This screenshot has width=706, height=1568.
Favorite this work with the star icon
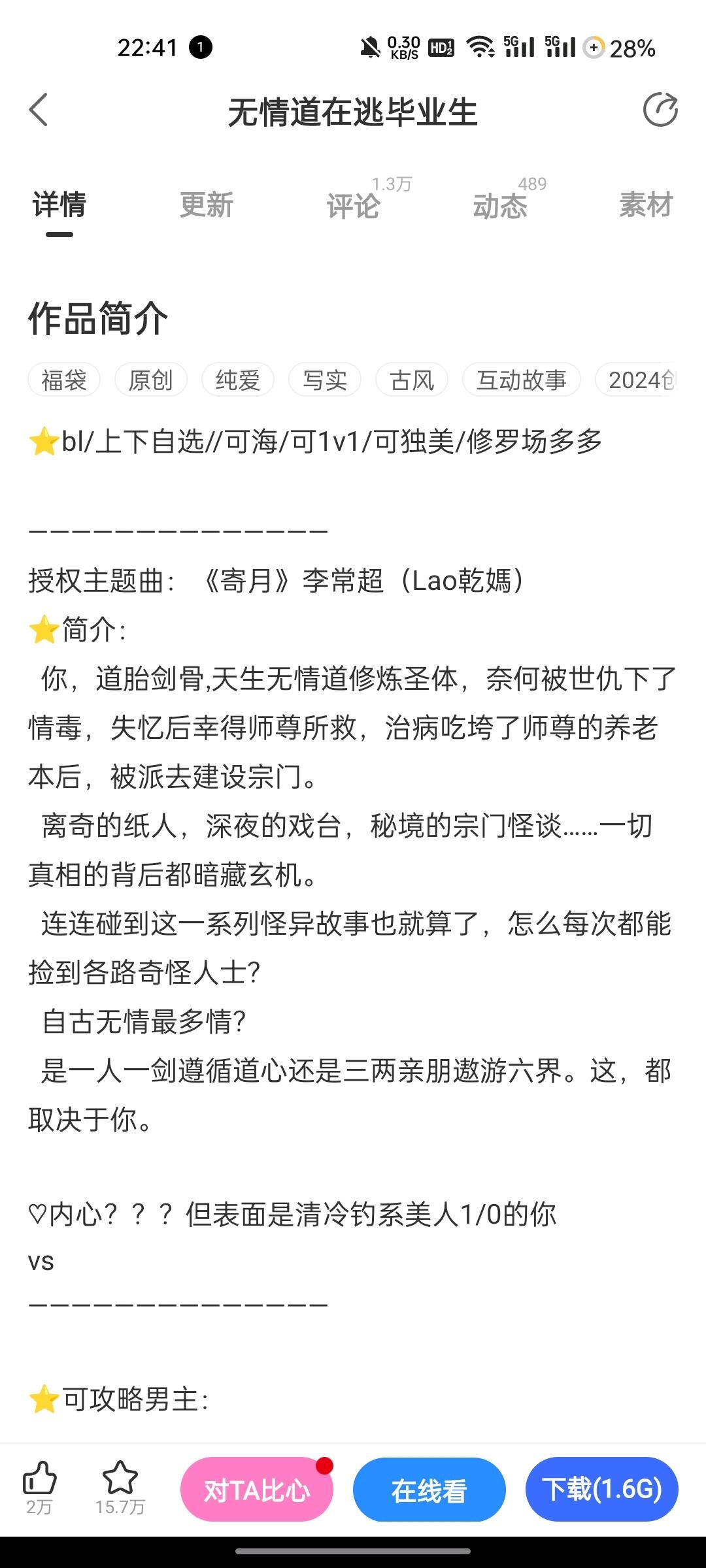click(x=120, y=1488)
